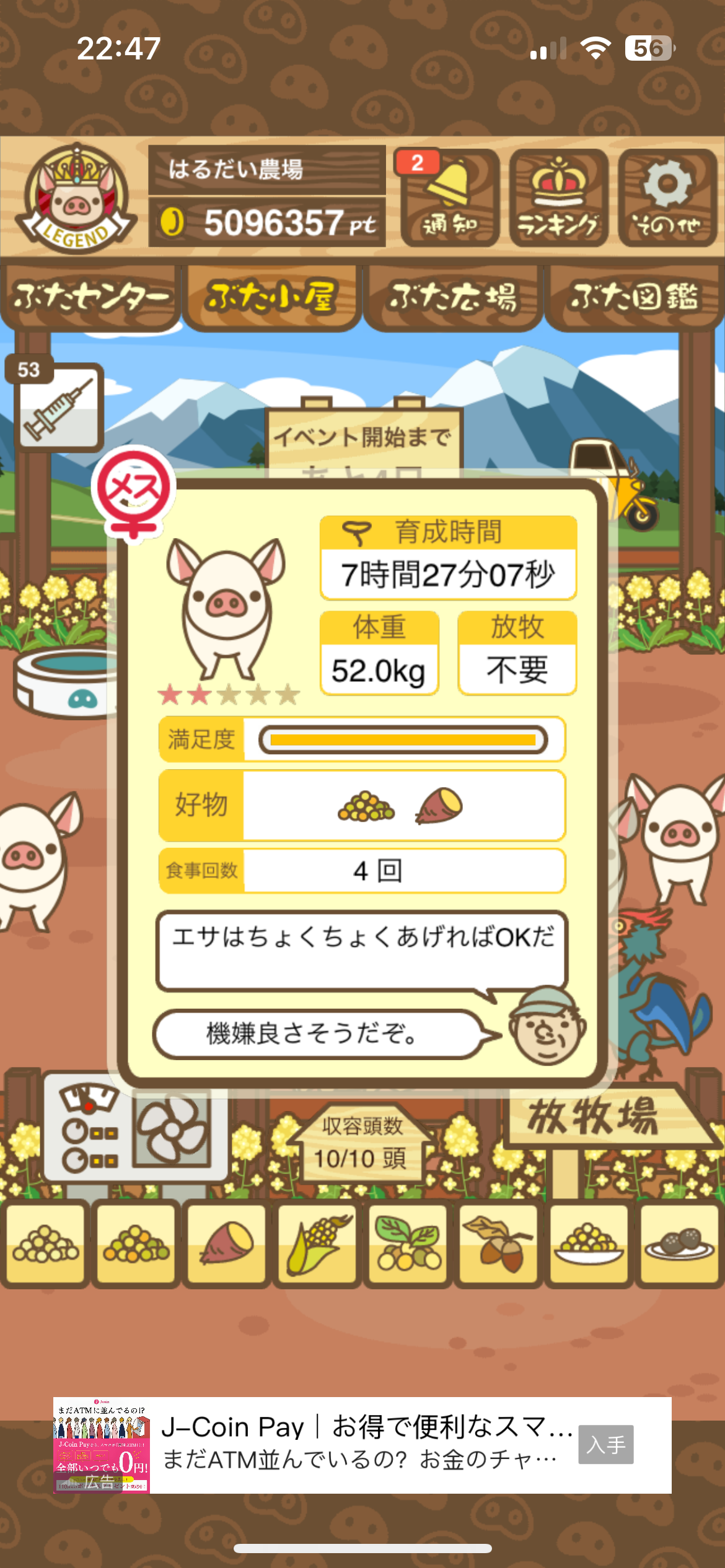The height and width of the screenshot is (1568, 725).
Task: Switch to the ぶた広場 tab
Action: 453,297
